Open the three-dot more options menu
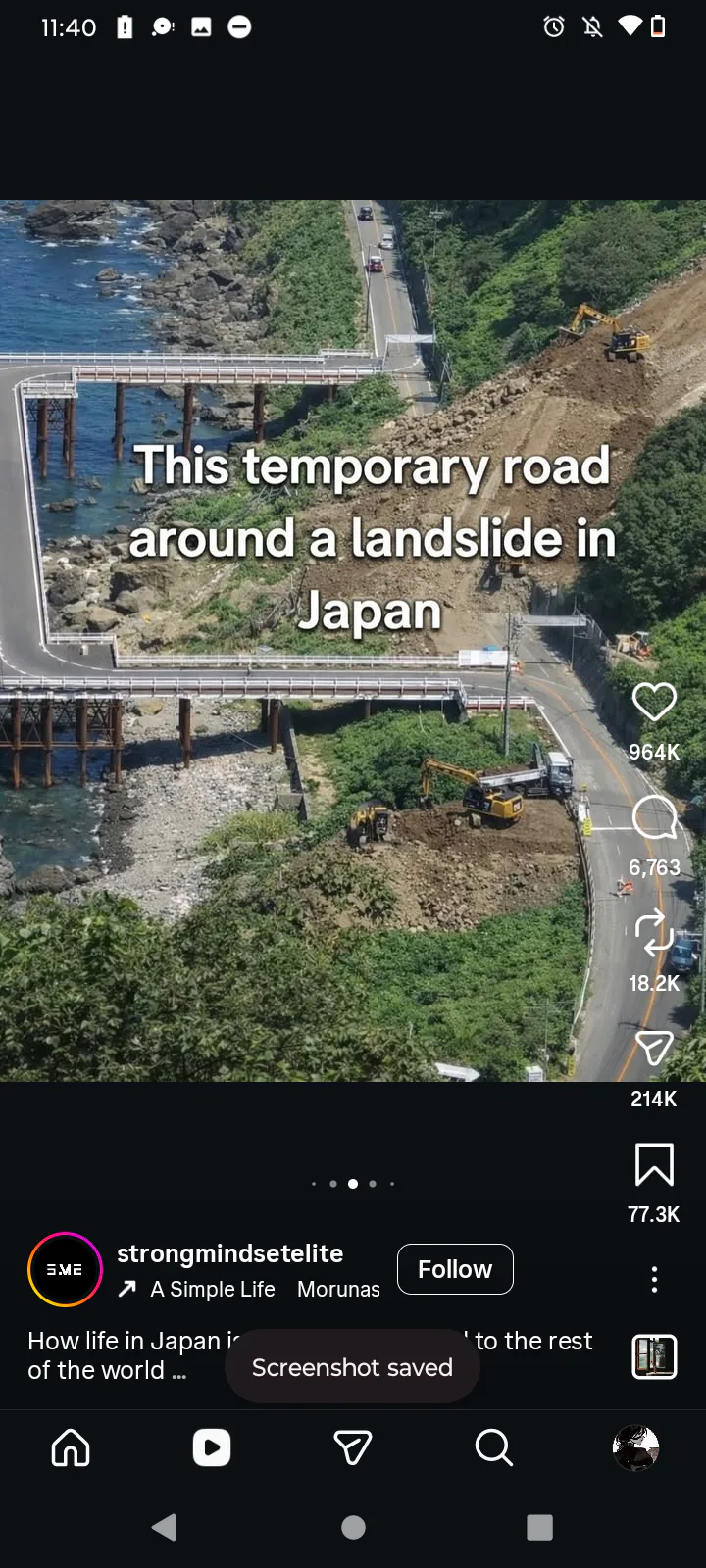Image resolution: width=706 pixels, height=1568 pixels. [x=654, y=1279]
